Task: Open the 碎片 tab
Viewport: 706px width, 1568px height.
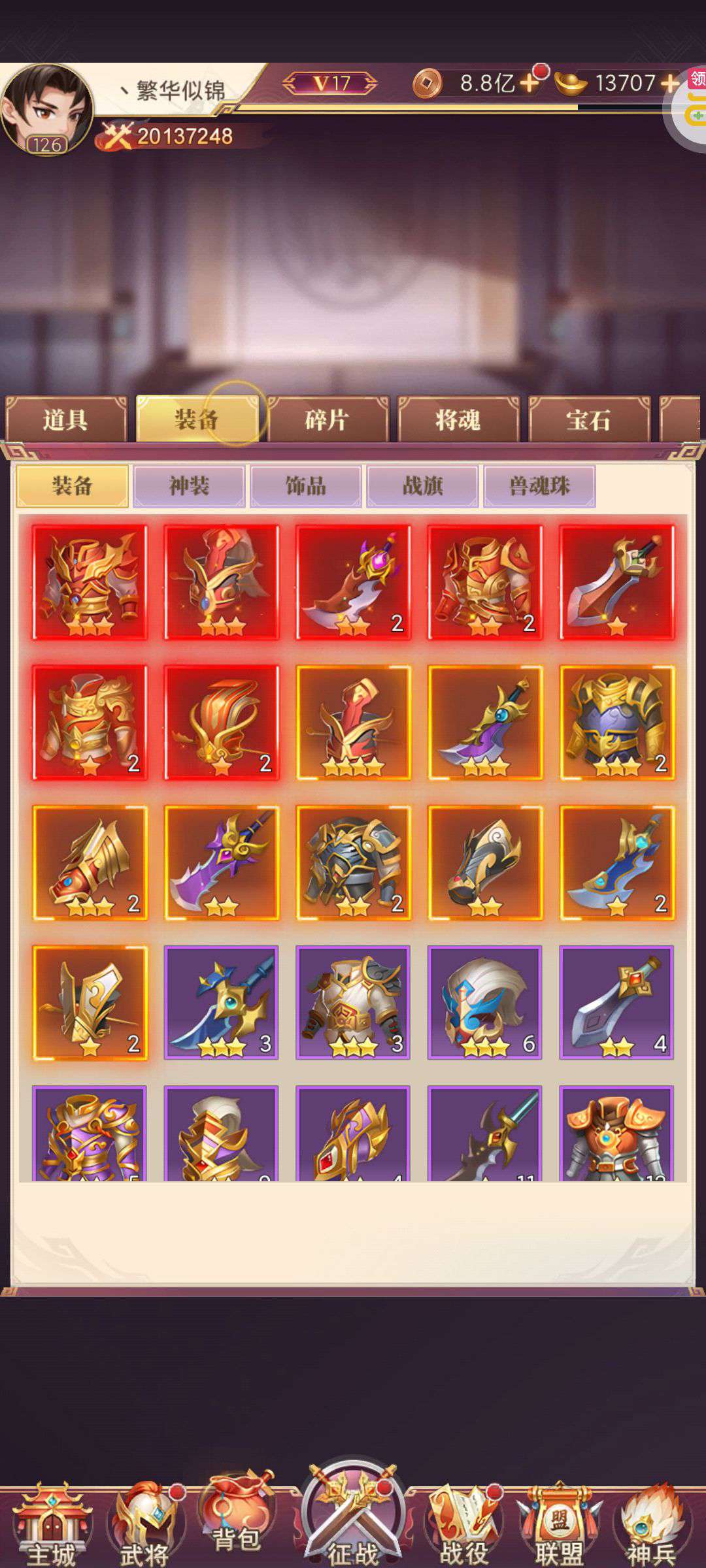Action: coord(327,419)
